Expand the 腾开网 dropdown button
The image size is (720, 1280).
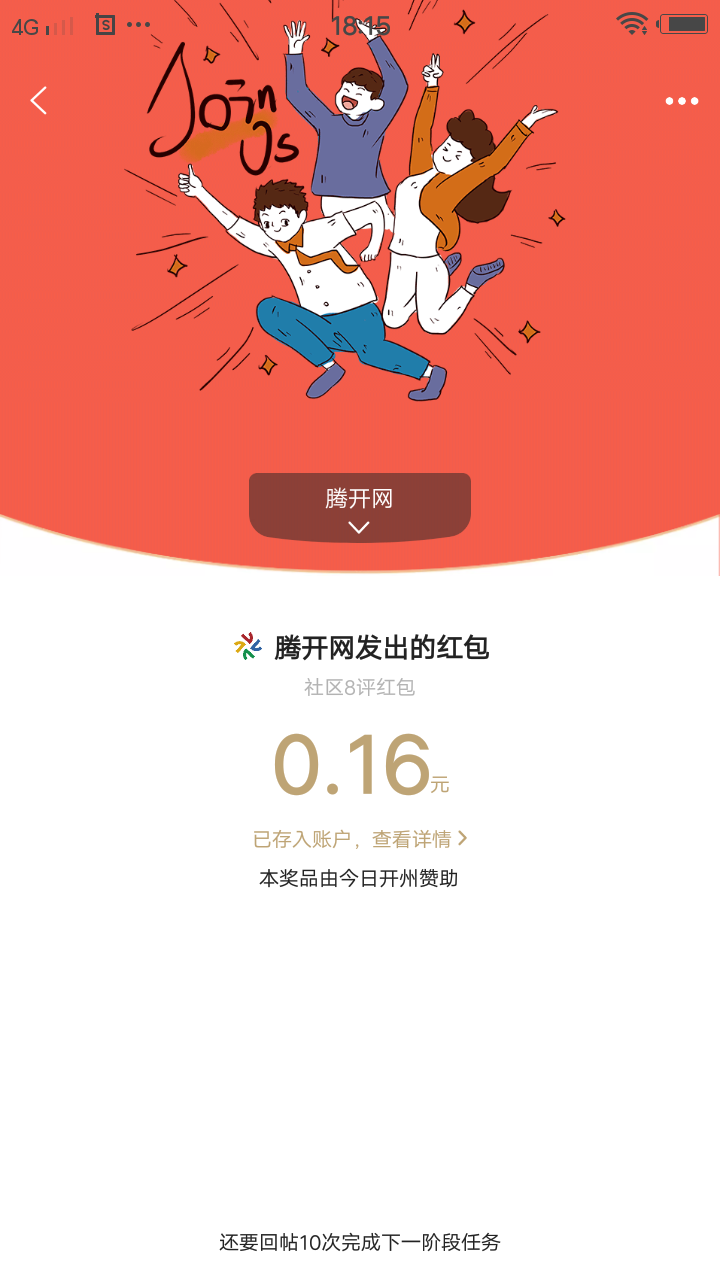click(360, 508)
